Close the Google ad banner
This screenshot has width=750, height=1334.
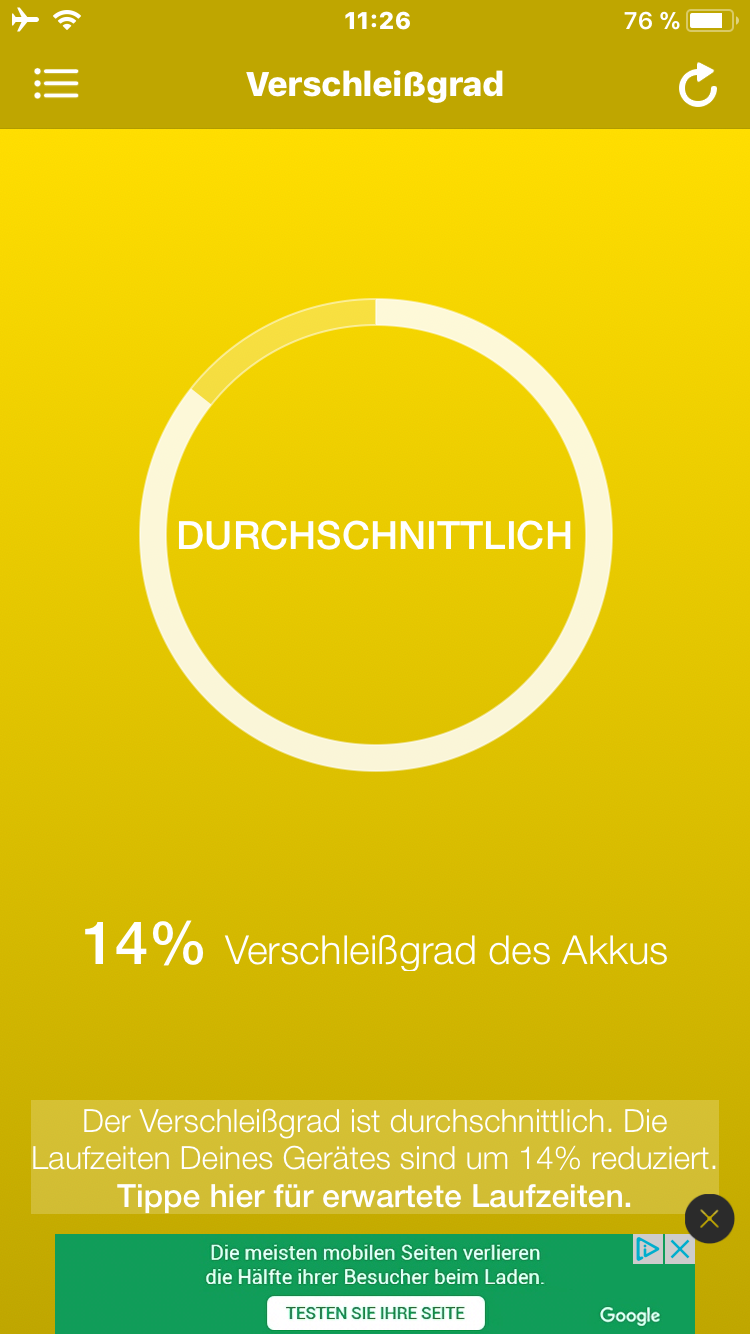pos(680,1249)
